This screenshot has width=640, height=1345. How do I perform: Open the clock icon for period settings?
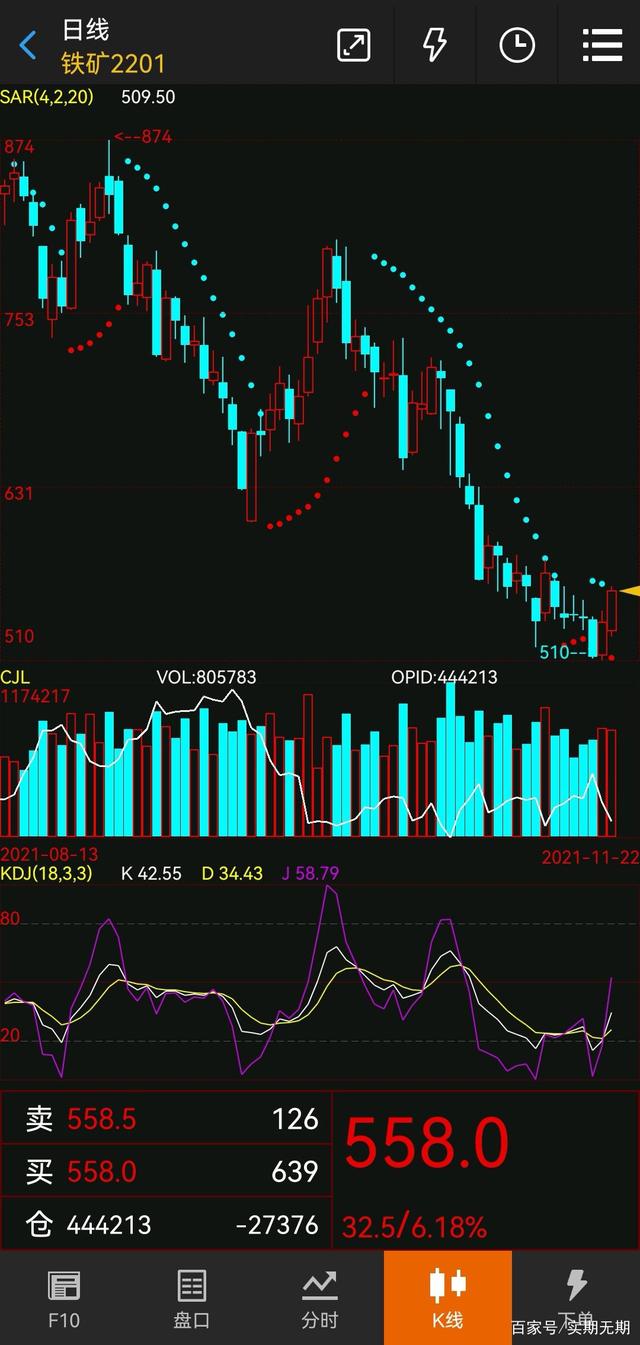(517, 45)
